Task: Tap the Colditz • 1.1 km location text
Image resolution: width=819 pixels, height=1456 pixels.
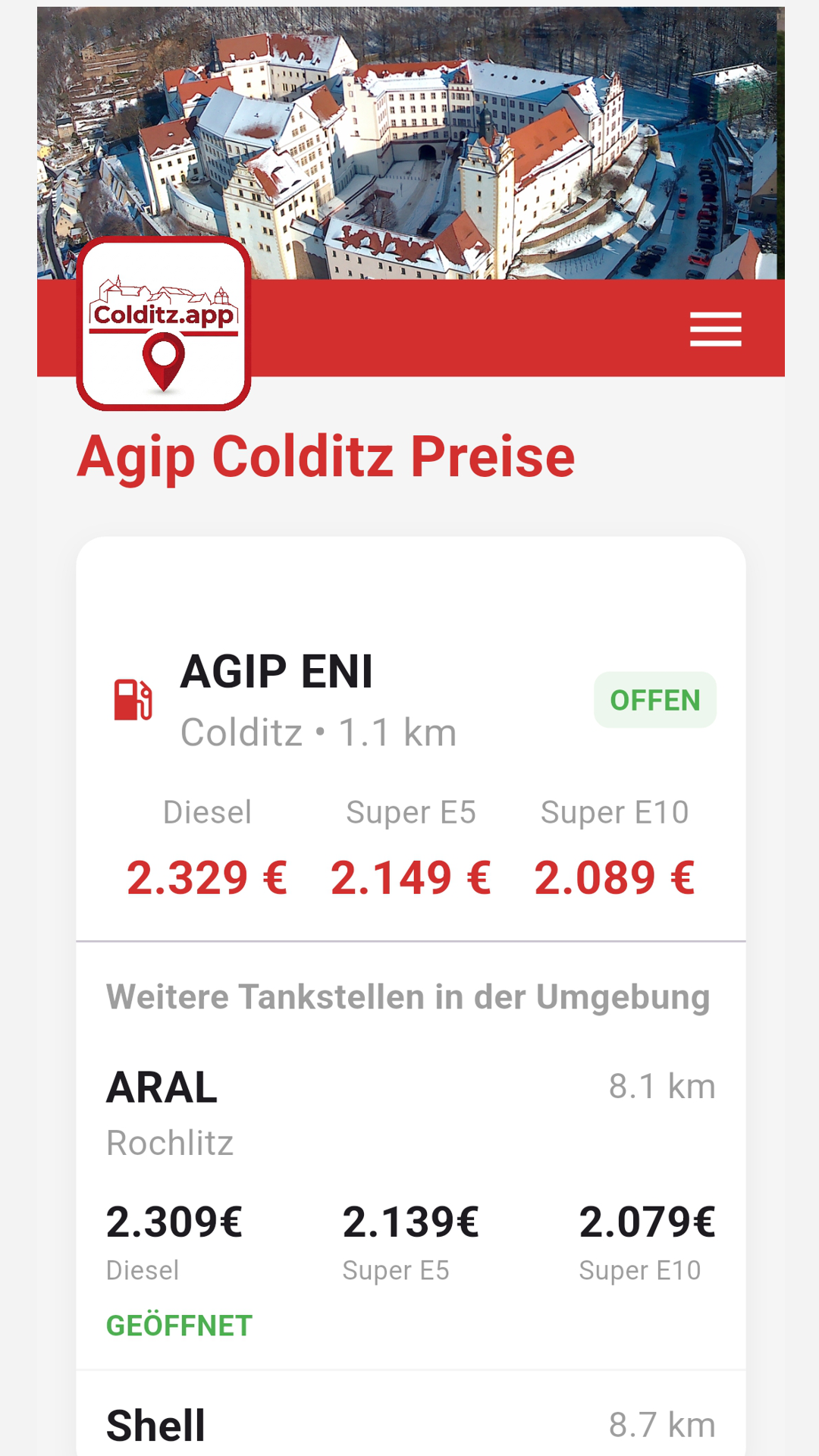Action: pos(317,730)
